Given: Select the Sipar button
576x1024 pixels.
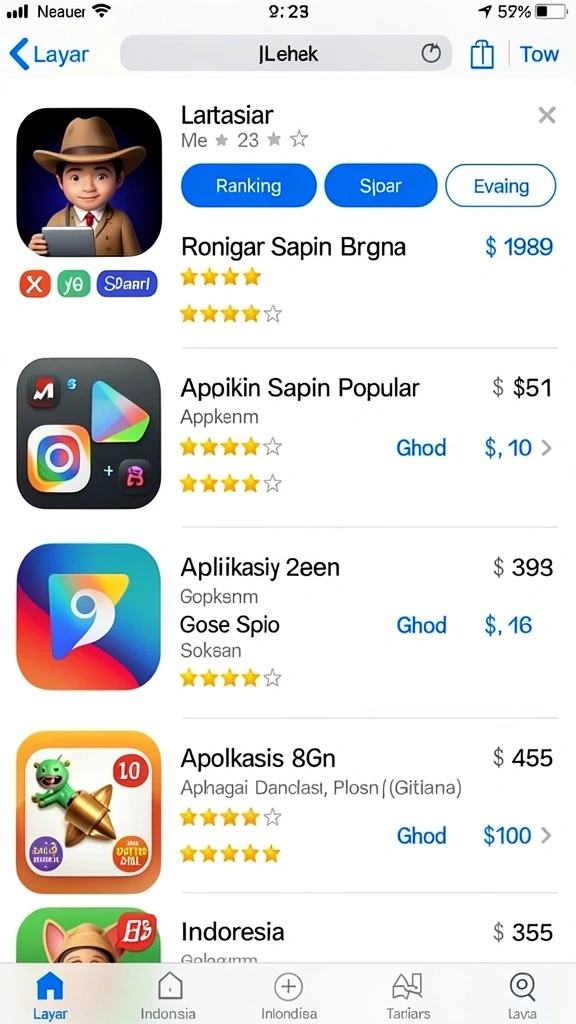Looking at the screenshot, I should coord(381,185).
